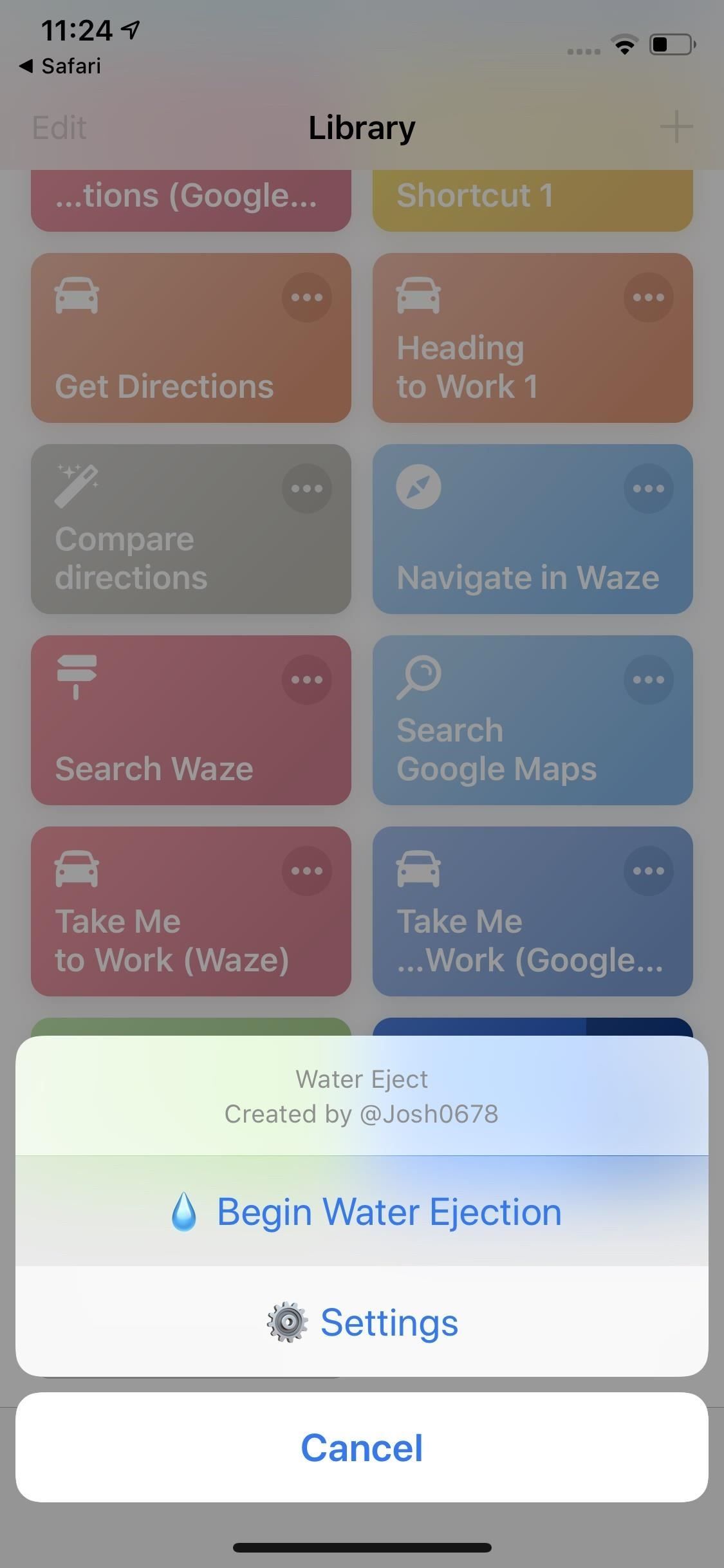Tap the yellow Shortcut 1 color tile
The height and width of the screenshot is (1568, 724).
533,196
